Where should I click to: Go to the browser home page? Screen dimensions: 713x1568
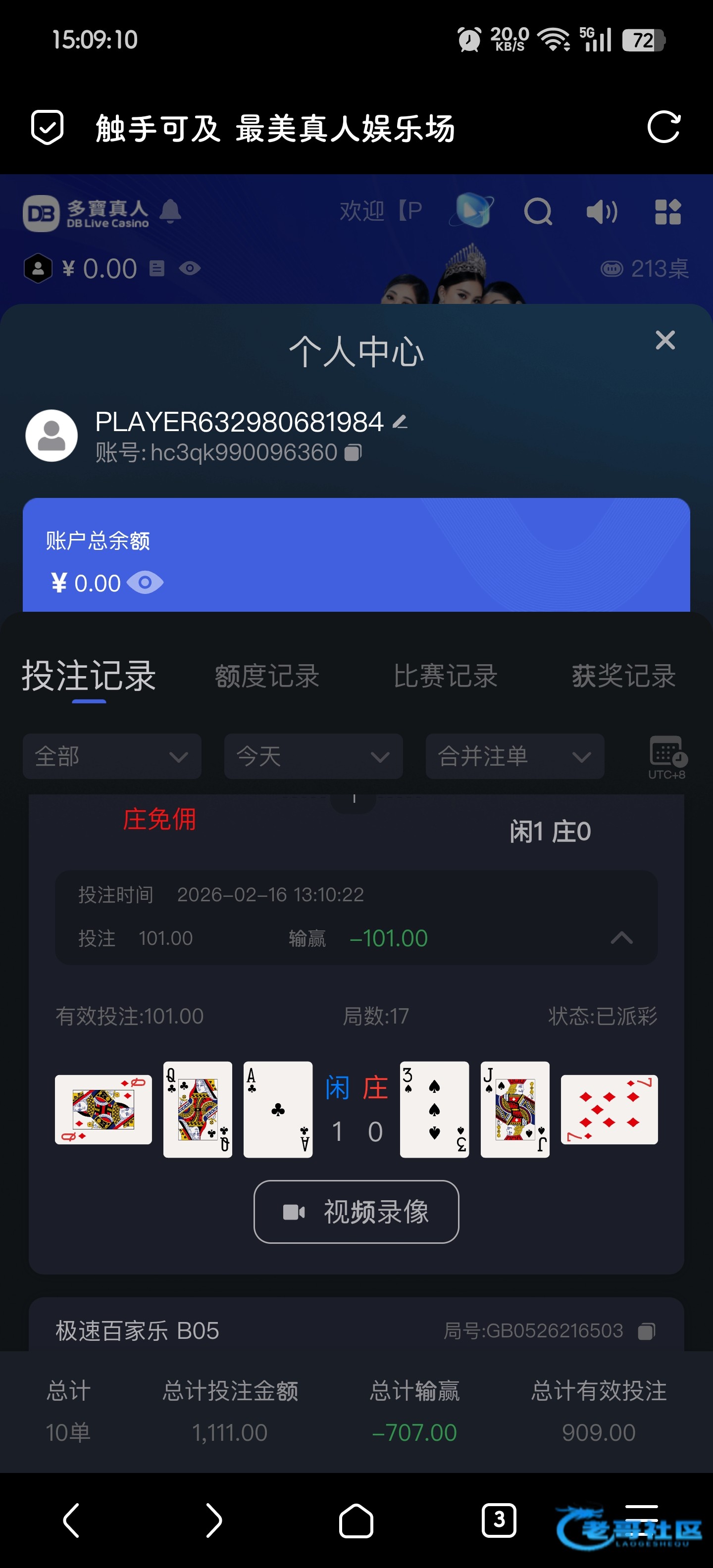click(356, 1520)
